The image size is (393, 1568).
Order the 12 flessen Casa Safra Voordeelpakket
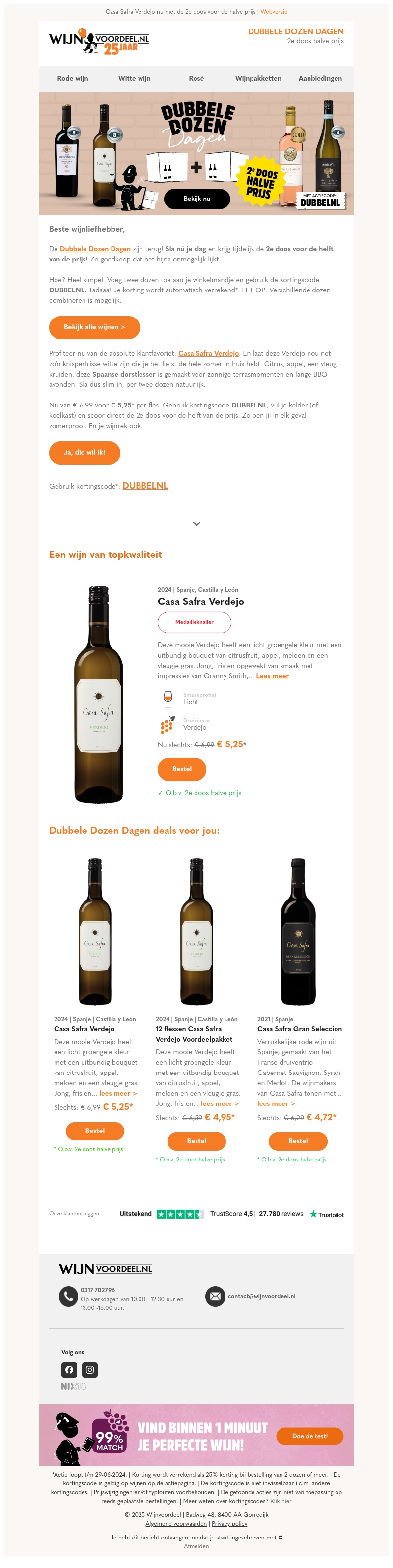[196, 1141]
